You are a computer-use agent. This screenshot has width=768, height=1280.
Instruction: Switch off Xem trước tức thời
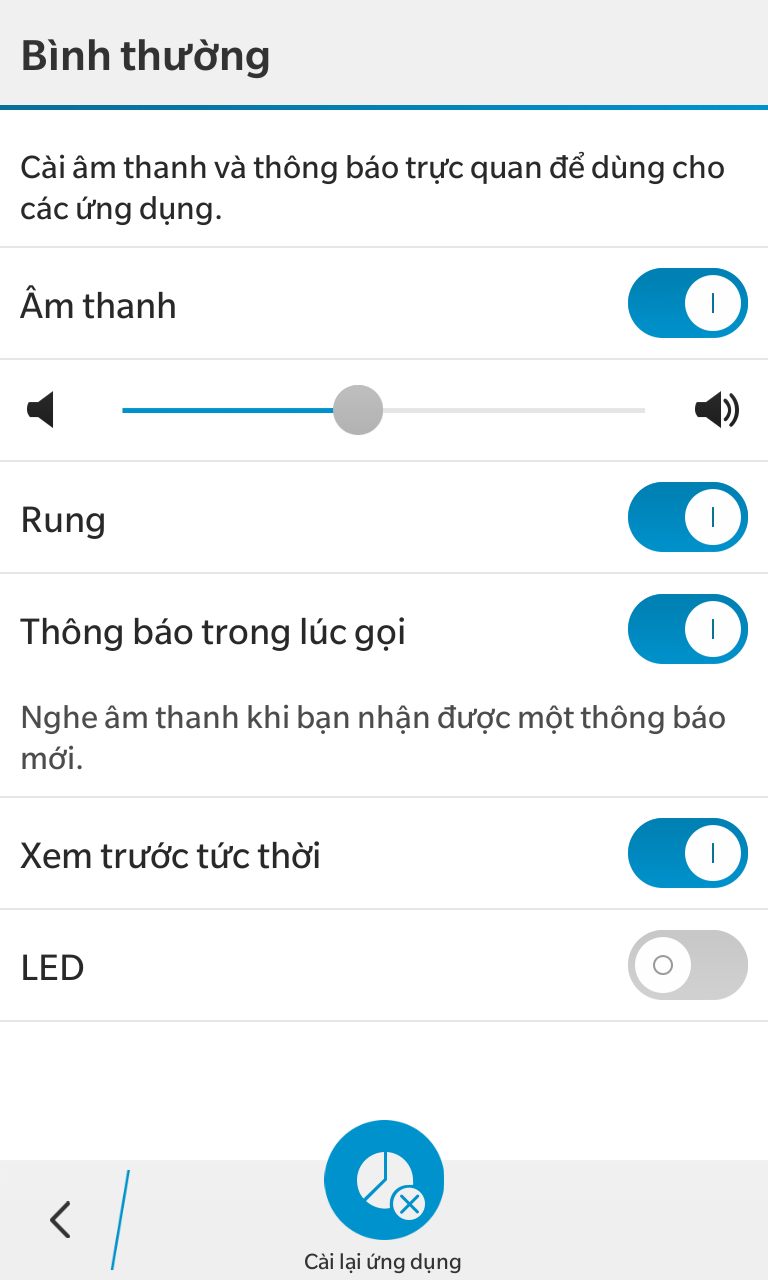point(687,853)
